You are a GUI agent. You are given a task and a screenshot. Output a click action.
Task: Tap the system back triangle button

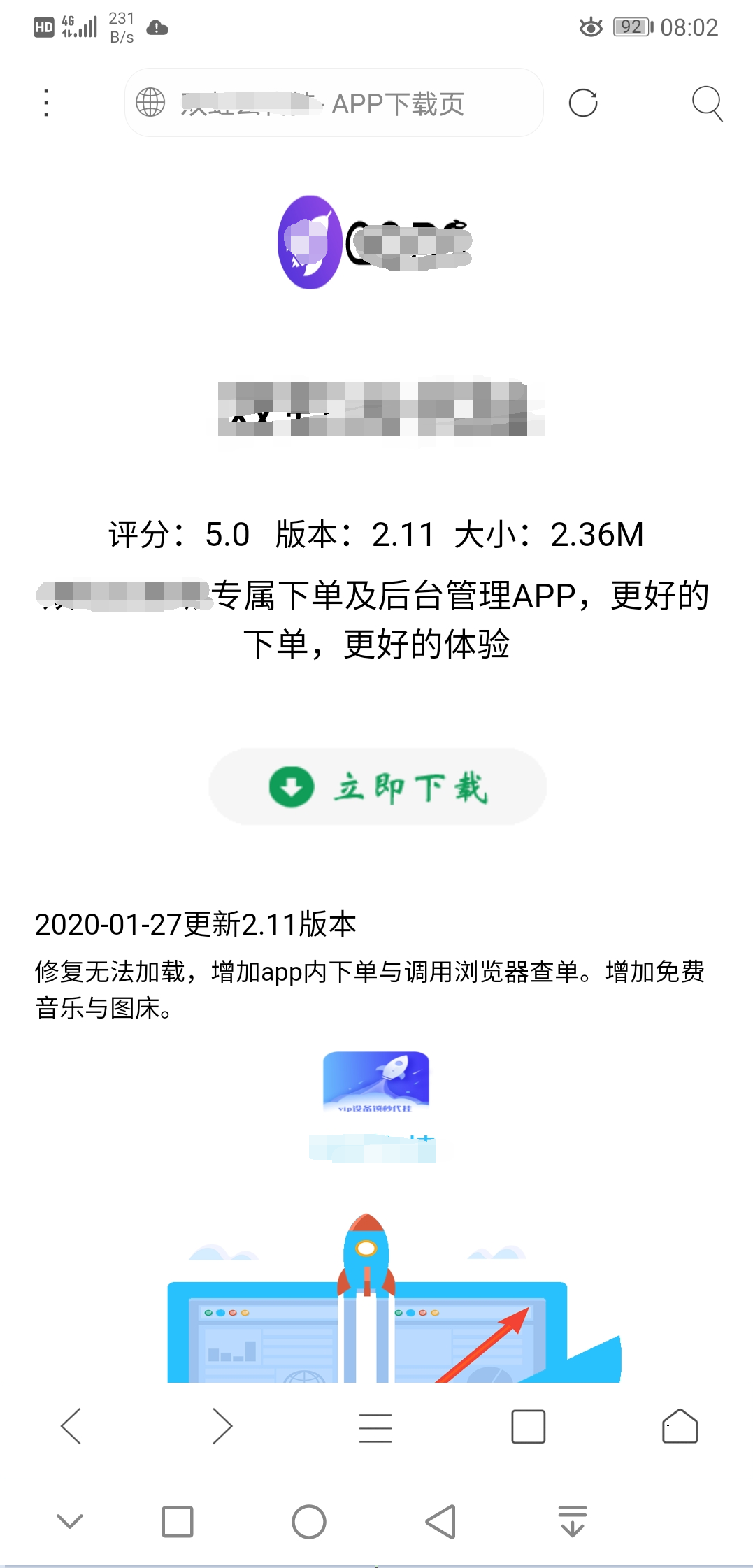[440, 1521]
